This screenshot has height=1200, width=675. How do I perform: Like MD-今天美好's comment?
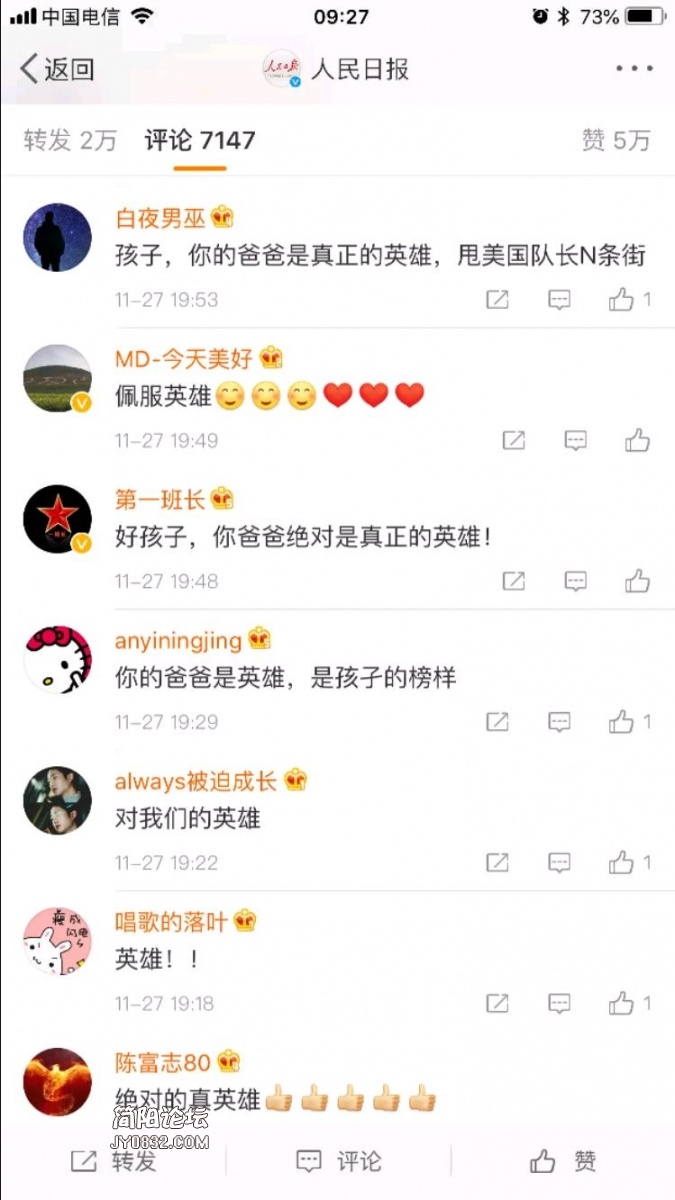[x=638, y=440]
